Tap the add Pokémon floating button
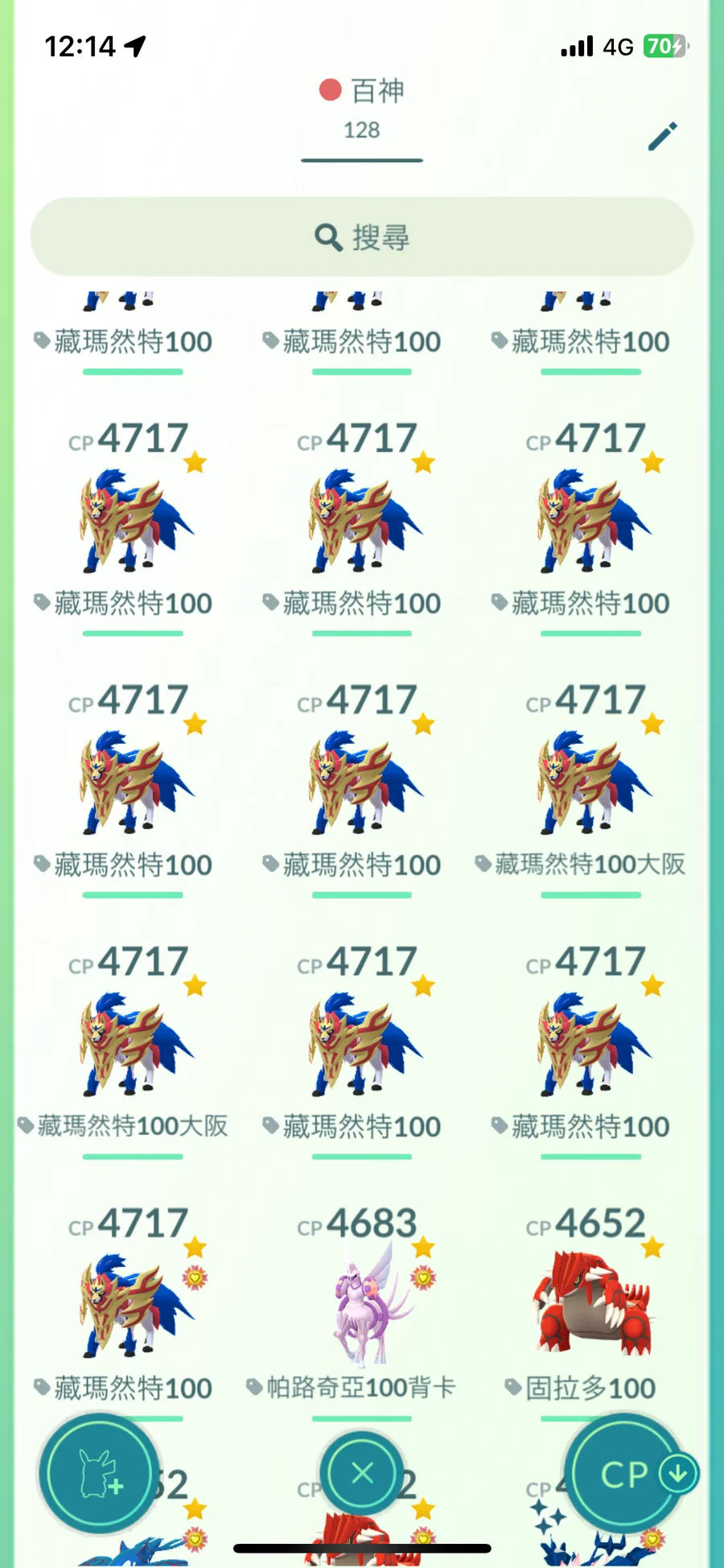Image resolution: width=724 pixels, height=1568 pixels. click(x=101, y=1474)
